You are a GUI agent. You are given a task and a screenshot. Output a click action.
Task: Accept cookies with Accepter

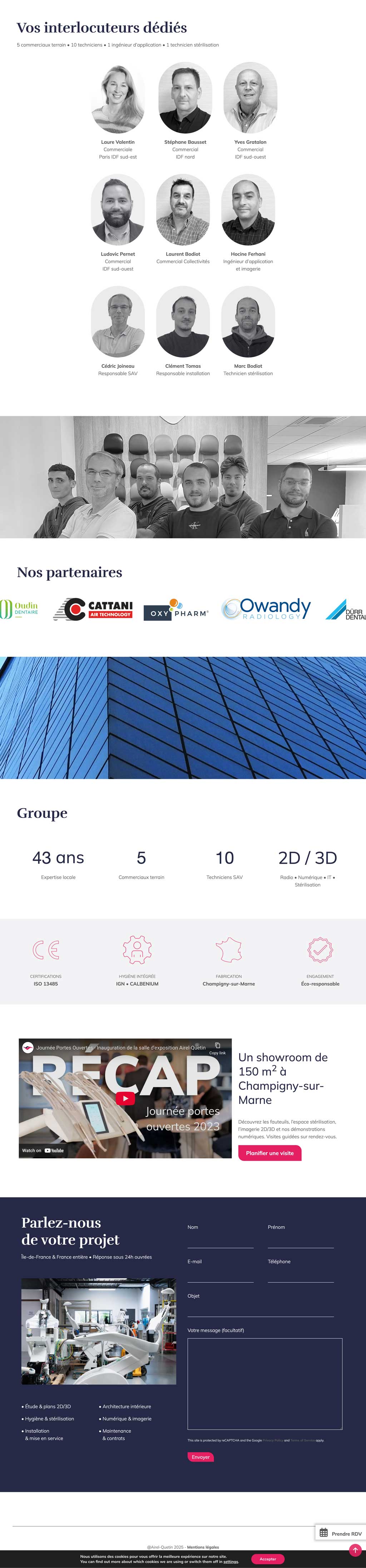(268, 1559)
